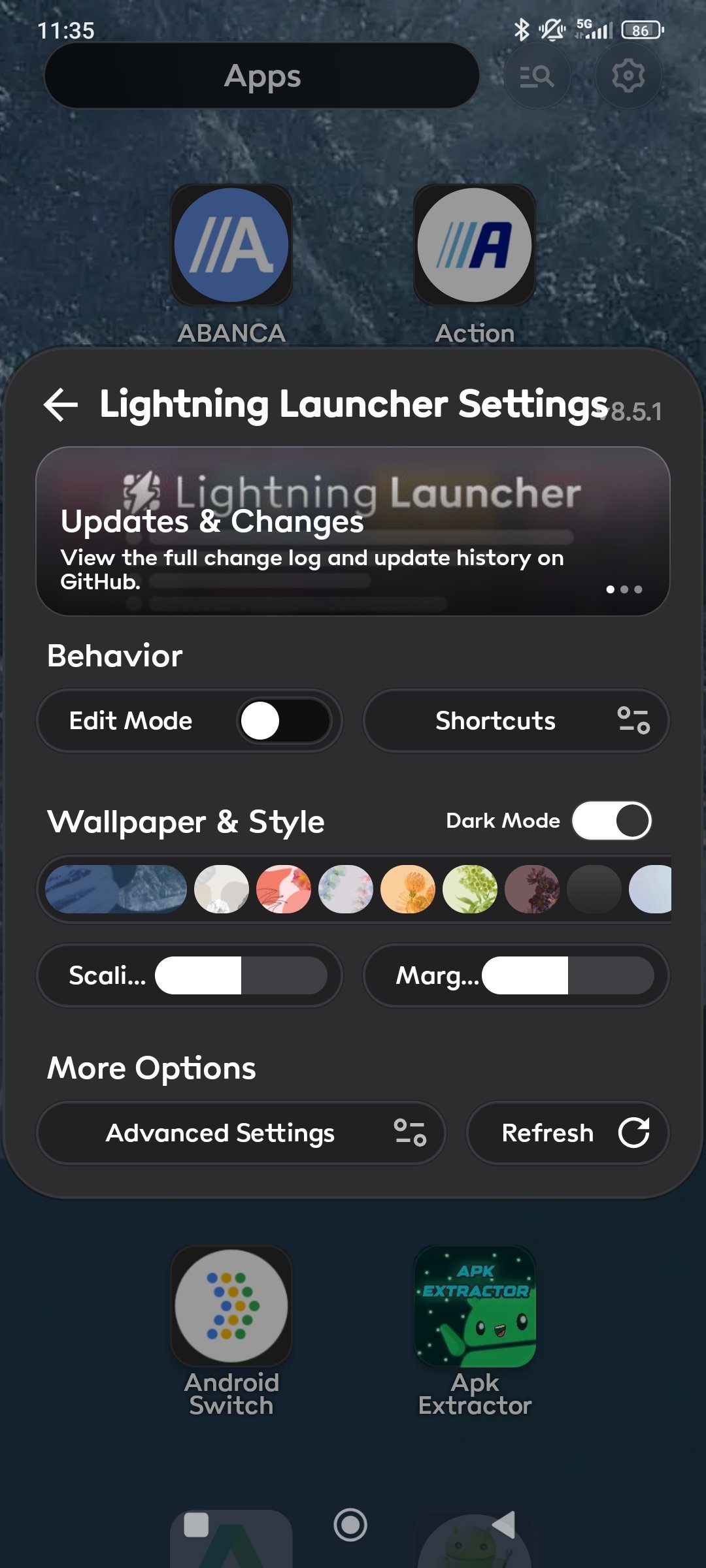Viewport: 706px width, 1568px height.
Task: Apply the dark maroon floral wallpaper
Action: (532, 889)
